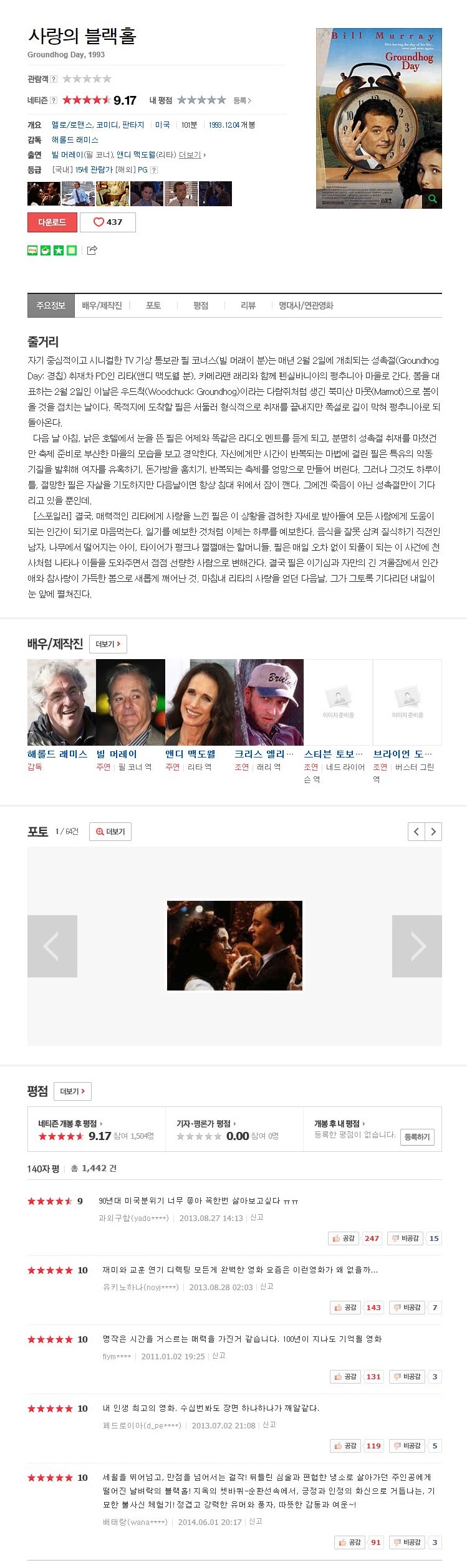This screenshot has height=1568, width=467.
Task: Tap 등록하기 to register my rating
Action: 417,1137
